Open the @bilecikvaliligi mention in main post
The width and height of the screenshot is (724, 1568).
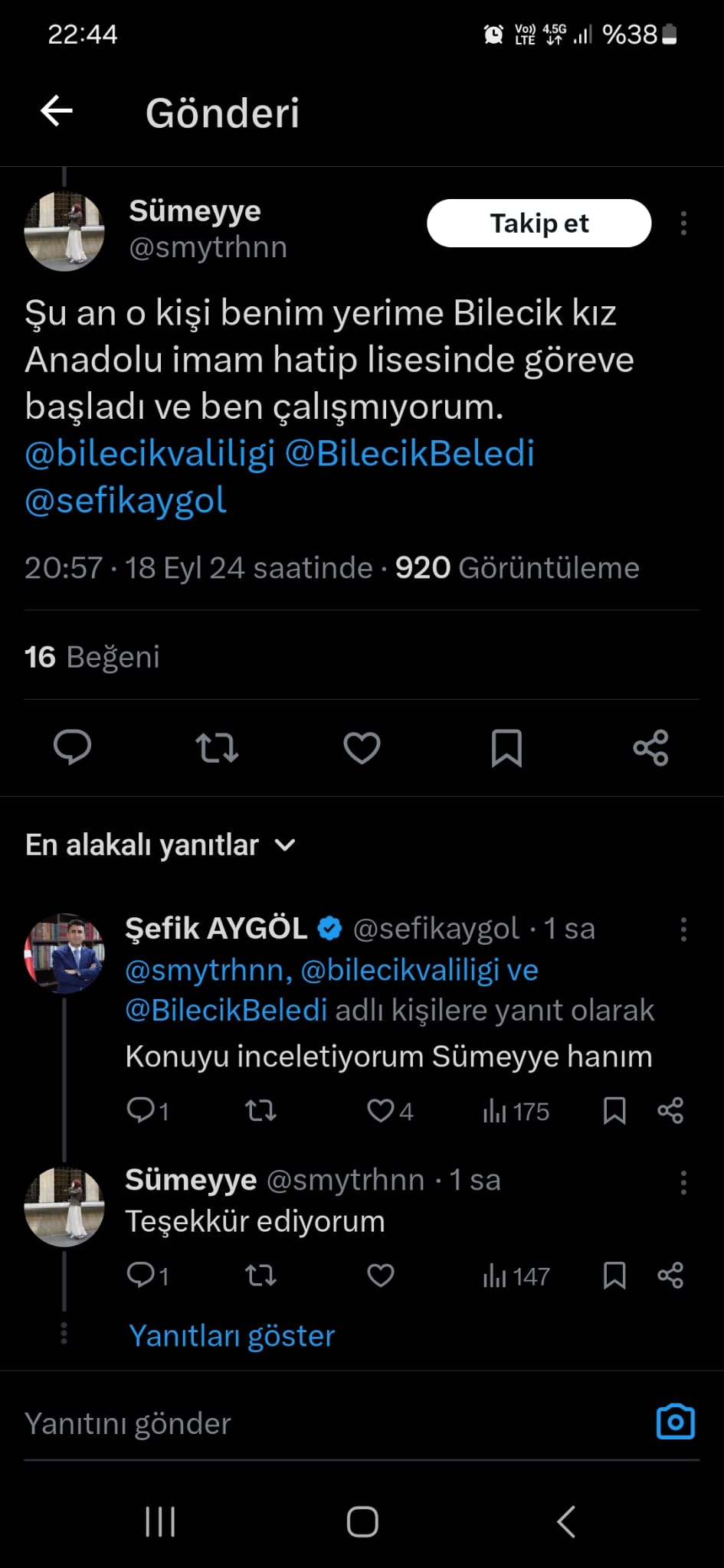click(150, 453)
